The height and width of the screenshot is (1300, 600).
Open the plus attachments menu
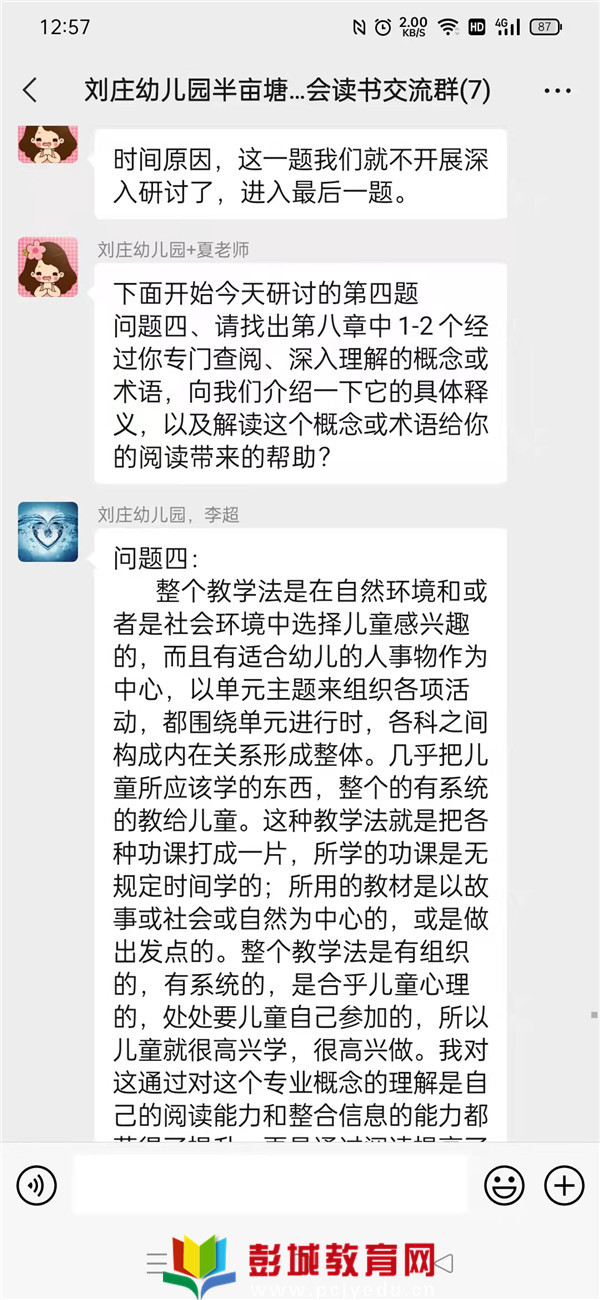click(x=563, y=1186)
